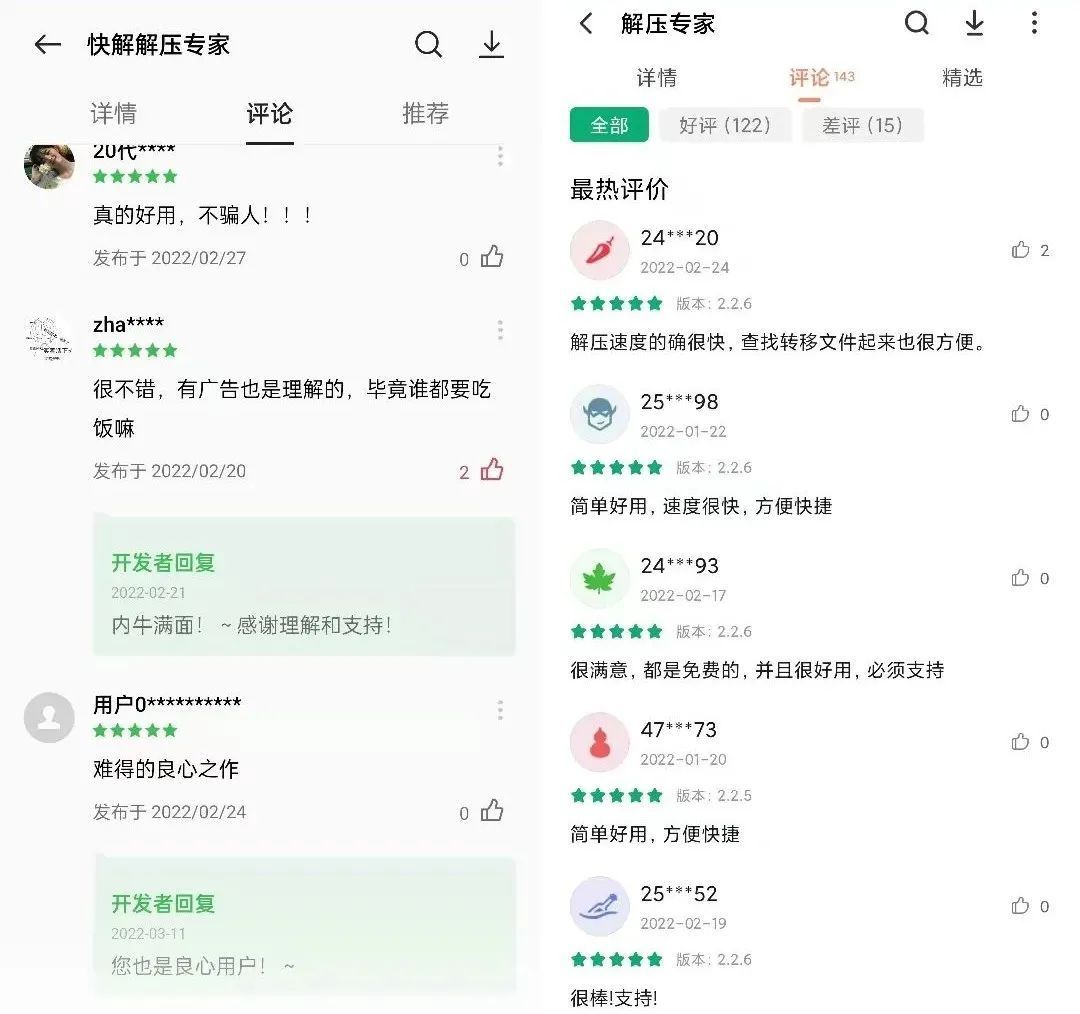Like the review by 25***98
Image resolution: width=1080 pixels, height=1014 pixels.
(1021, 414)
